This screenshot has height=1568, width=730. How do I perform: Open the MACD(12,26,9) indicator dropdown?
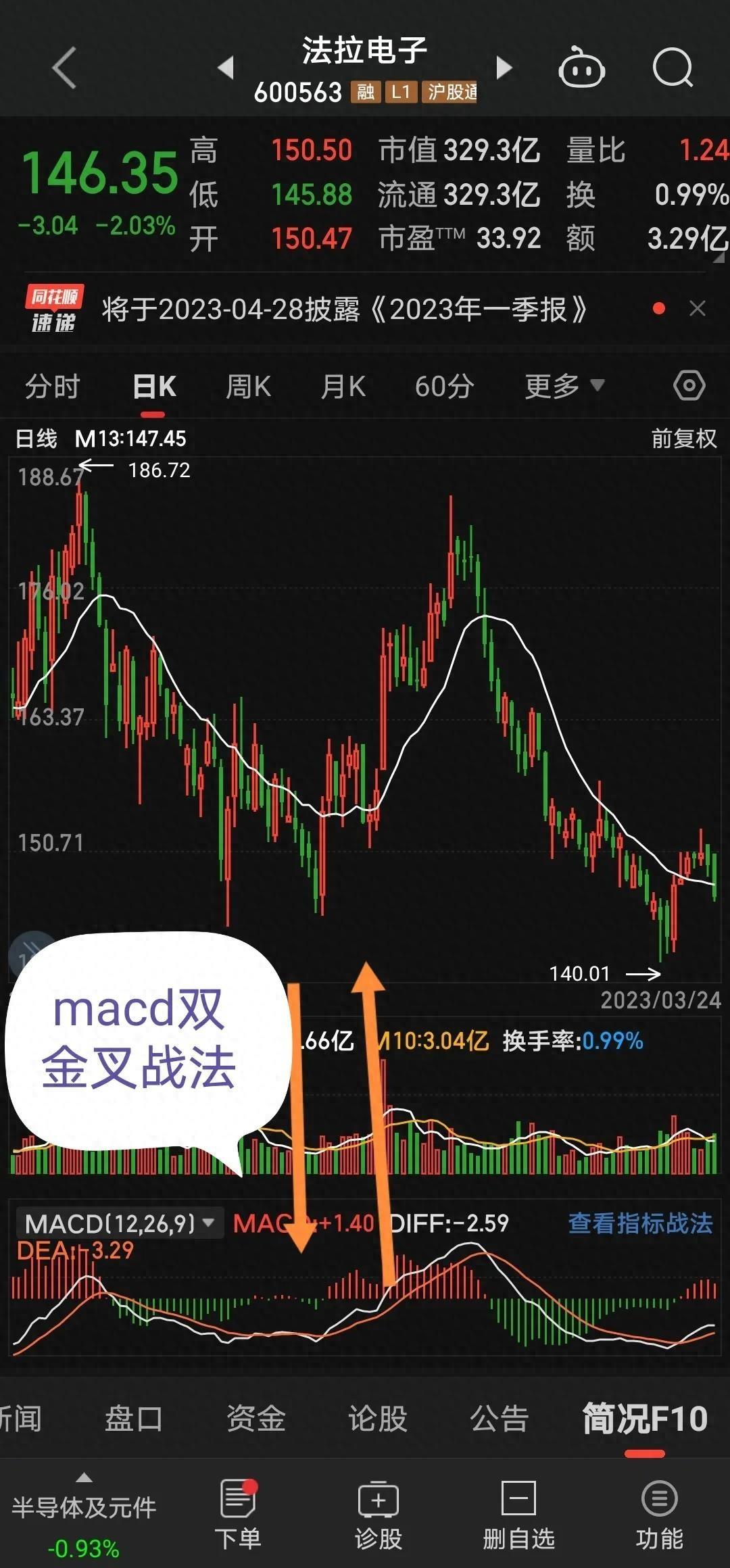(x=120, y=1223)
